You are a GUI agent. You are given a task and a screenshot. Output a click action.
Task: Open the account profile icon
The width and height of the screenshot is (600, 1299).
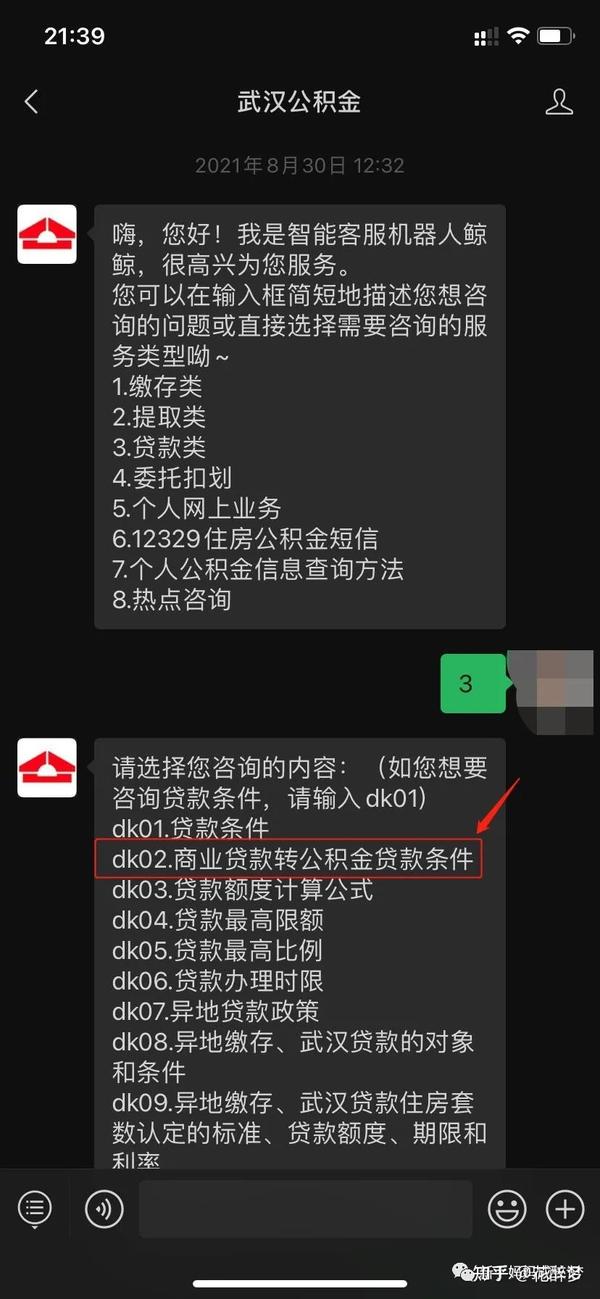(559, 101)
